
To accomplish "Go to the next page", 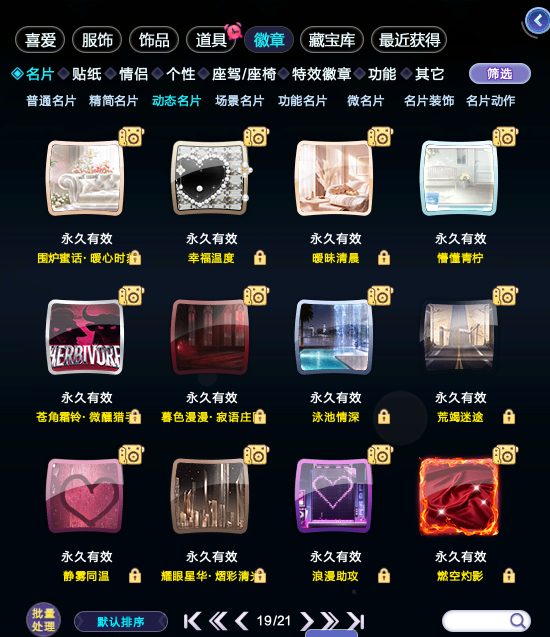I will pyautogui.click(x=307, y=621).
